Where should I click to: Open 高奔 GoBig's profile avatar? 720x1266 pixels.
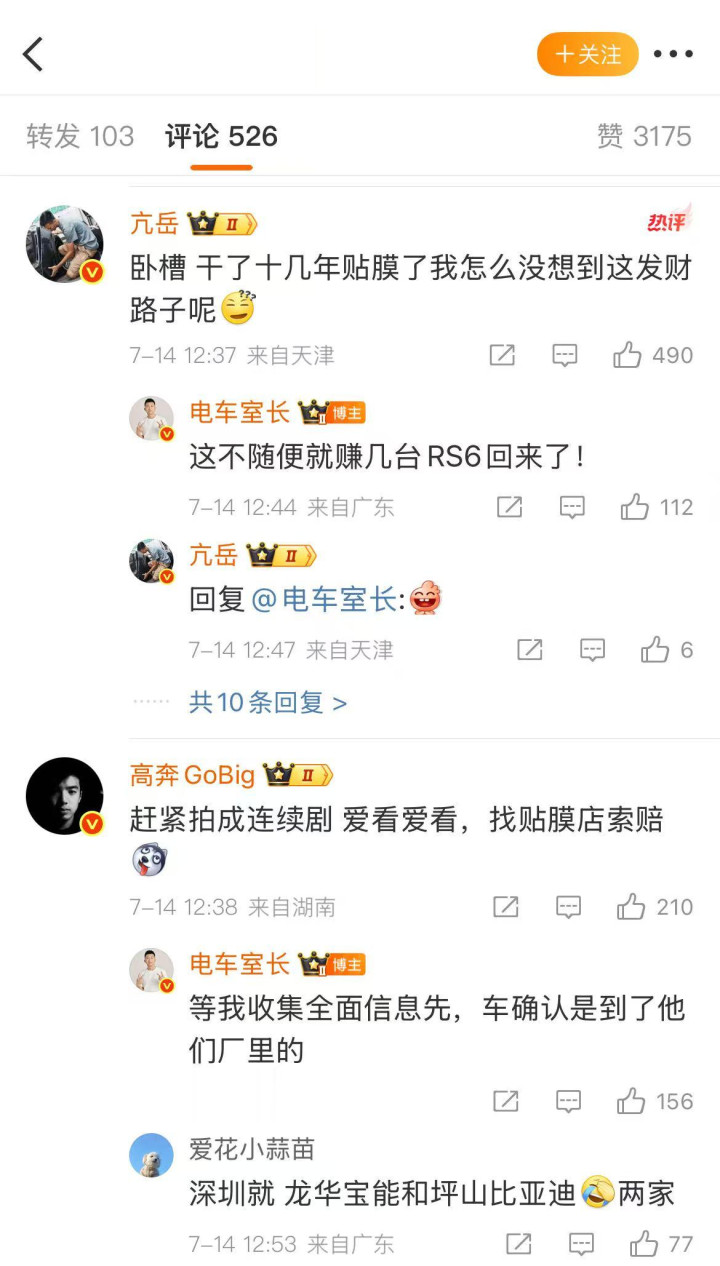(x=65, y=796)
